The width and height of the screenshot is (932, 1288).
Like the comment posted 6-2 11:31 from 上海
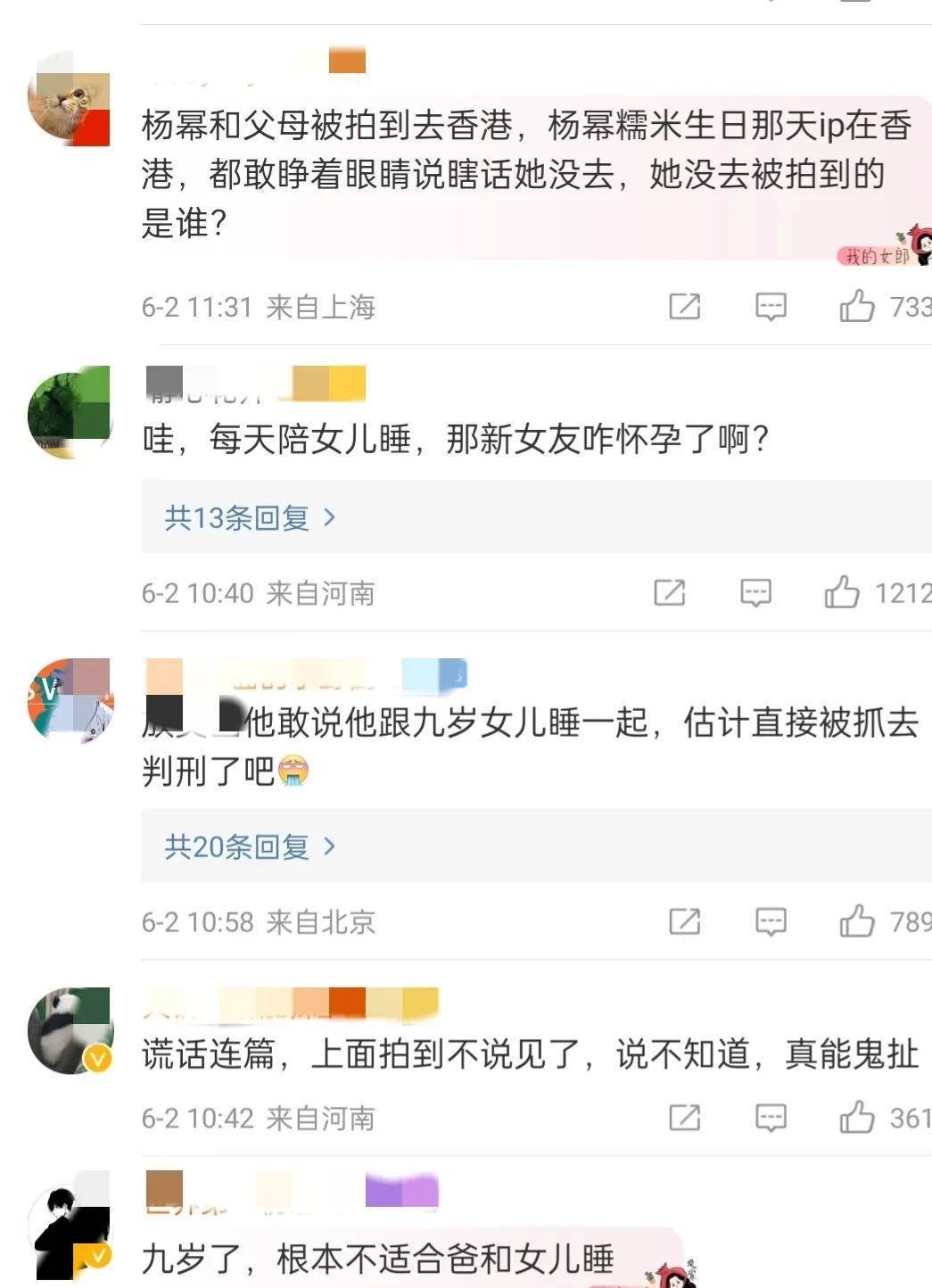[857, 307]
